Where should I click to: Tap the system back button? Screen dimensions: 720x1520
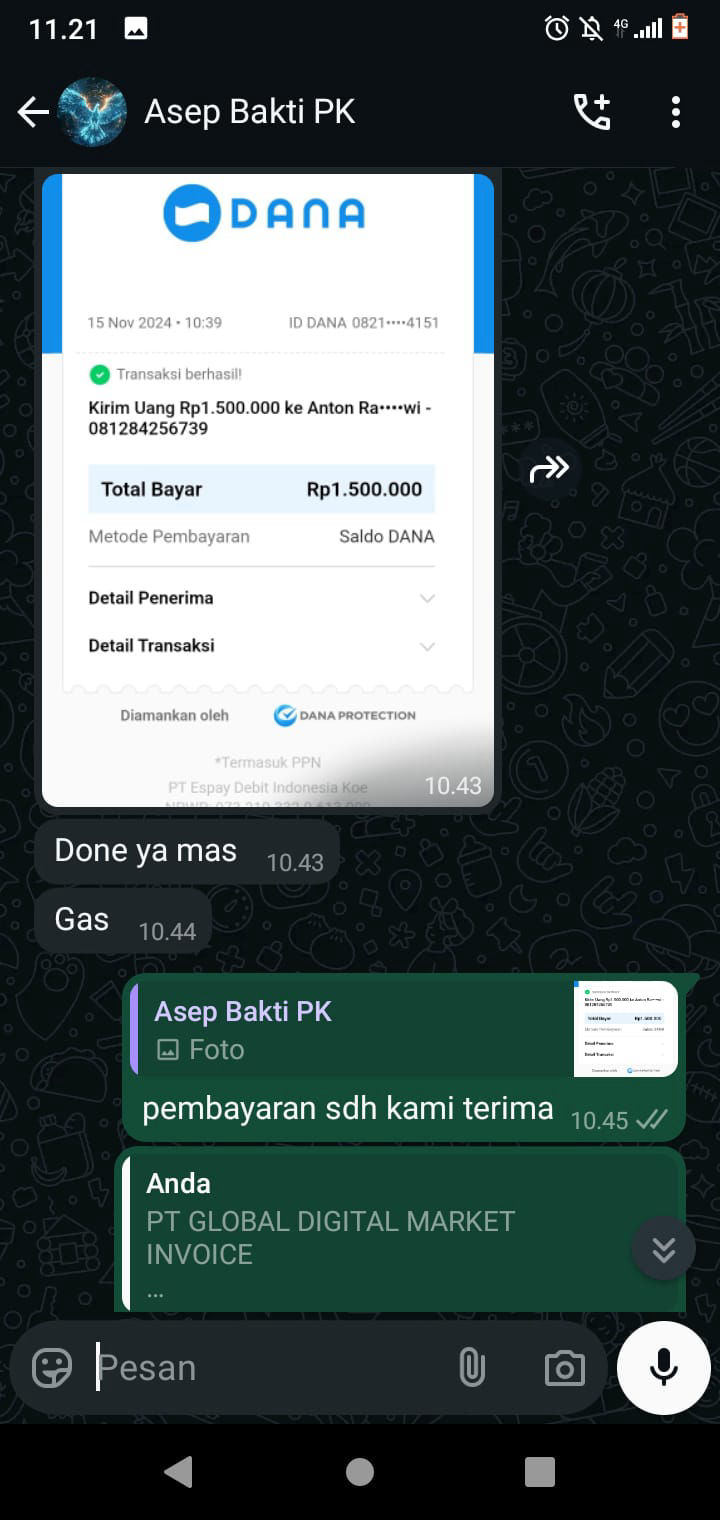coord(178,1471)
